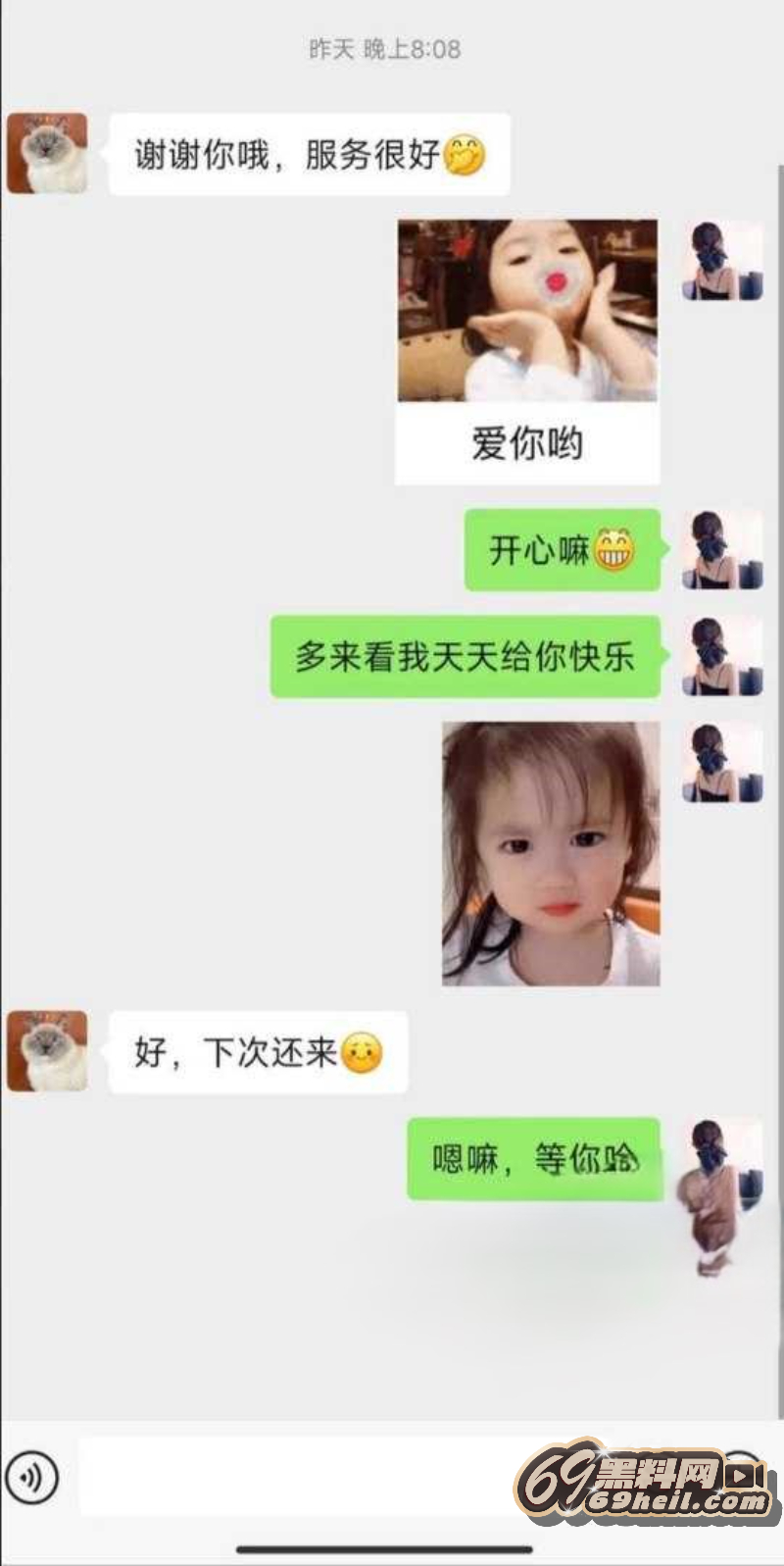Open cat avatar beside 谢谢你哦 message
The image size is (784, 1566).
tap(47, 153)
